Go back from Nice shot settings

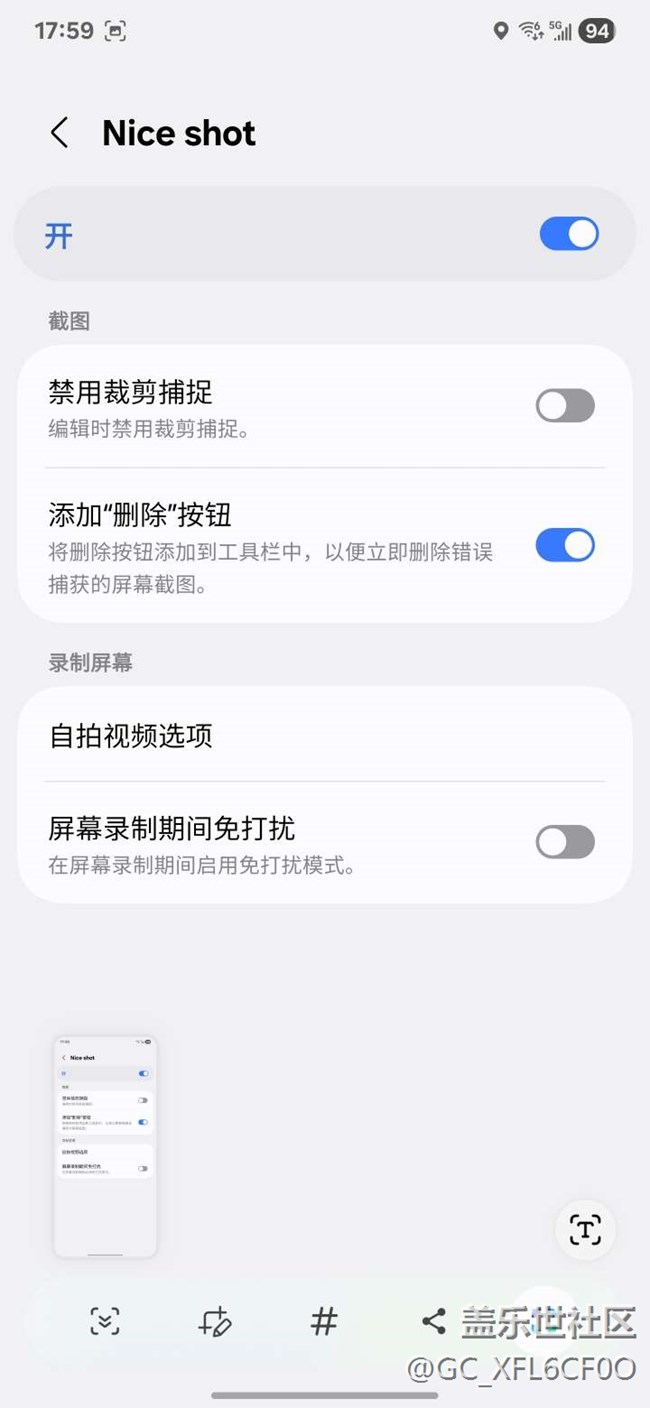click(x=59, y=133)
